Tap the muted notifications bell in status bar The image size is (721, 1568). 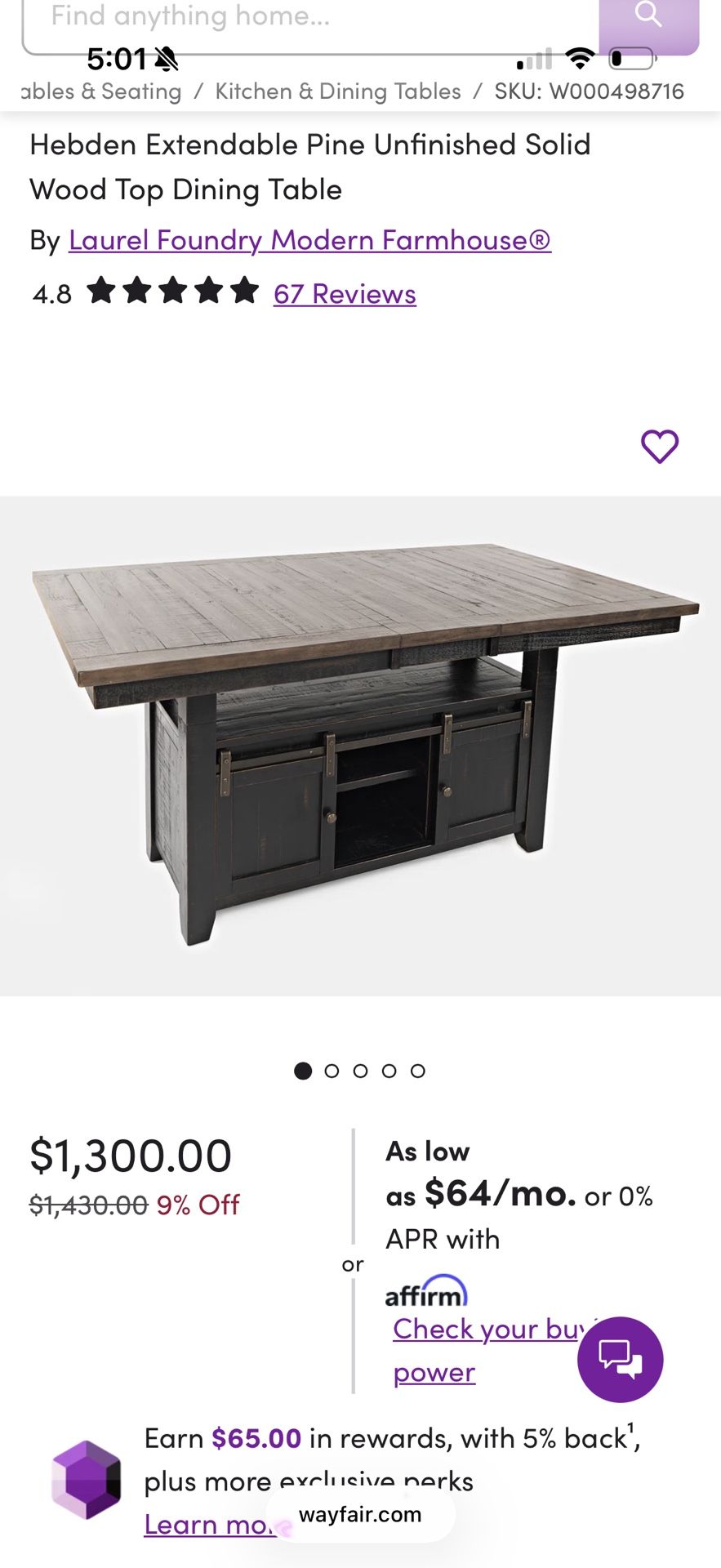[x=166, y=59]
